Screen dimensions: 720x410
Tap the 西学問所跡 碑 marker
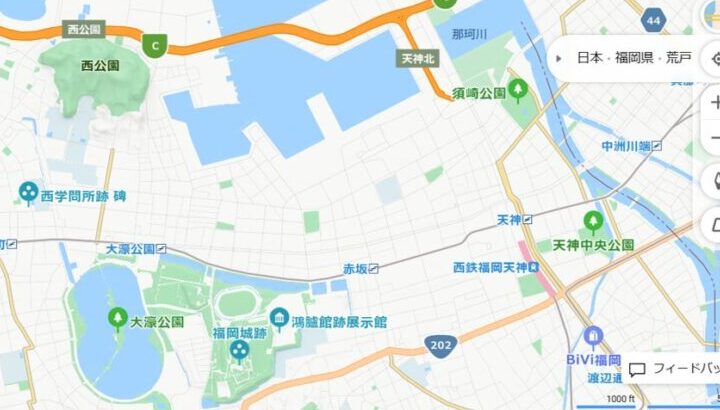click(28, 191)
